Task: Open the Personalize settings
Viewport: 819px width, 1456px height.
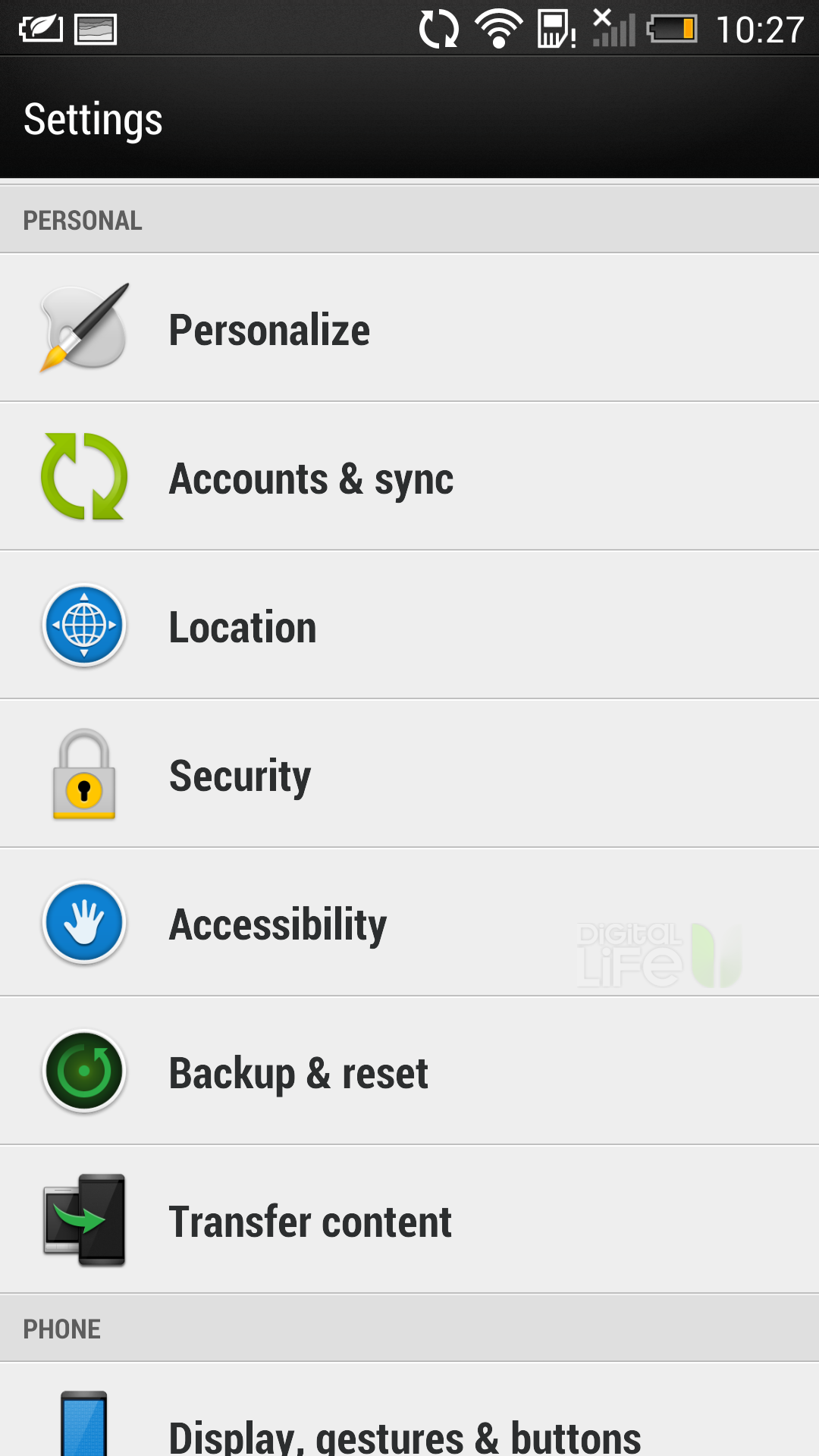Action: pyautogui.click(x=409, y=328)
